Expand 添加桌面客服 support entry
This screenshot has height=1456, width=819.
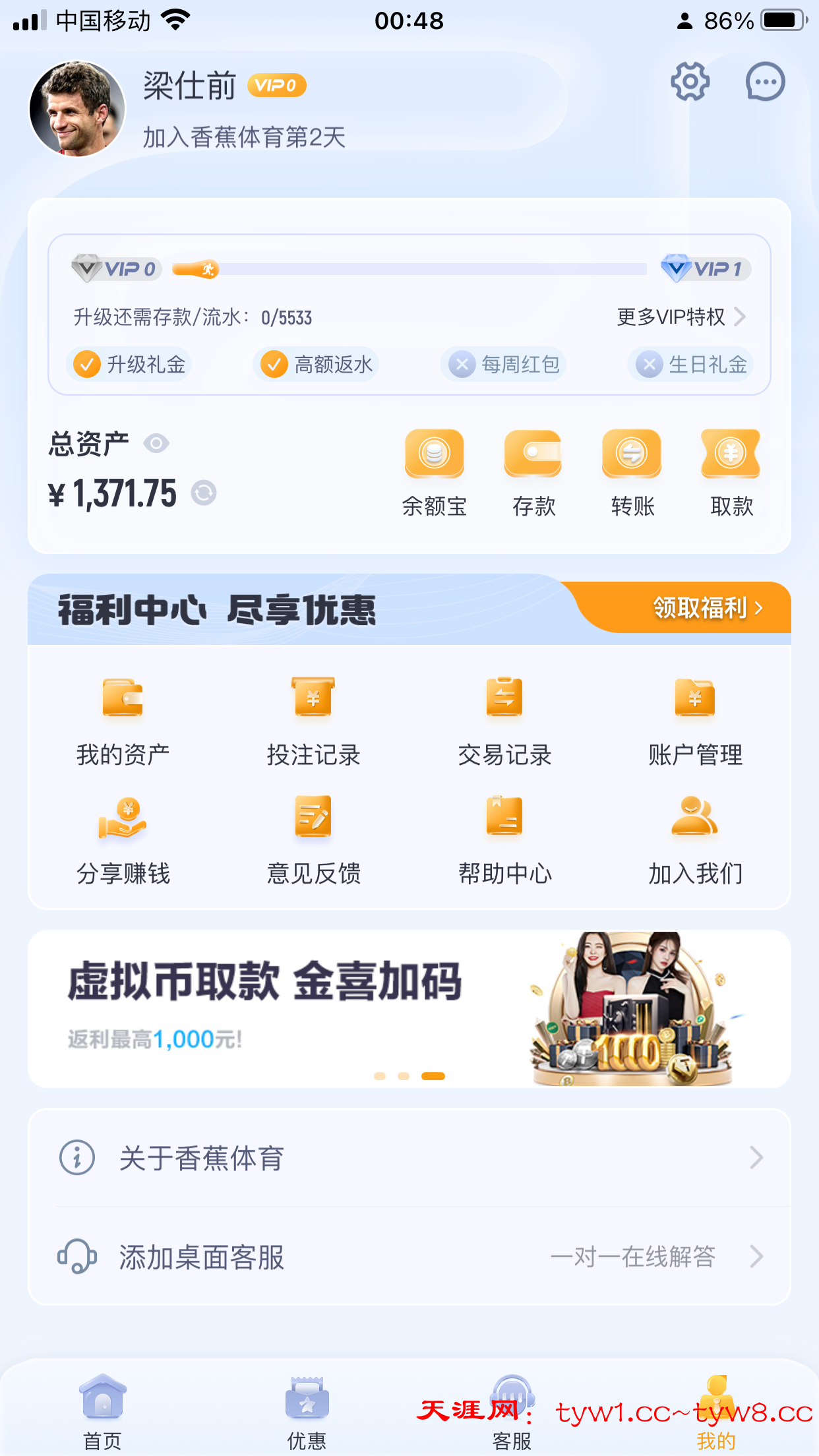pos(409,1256)
